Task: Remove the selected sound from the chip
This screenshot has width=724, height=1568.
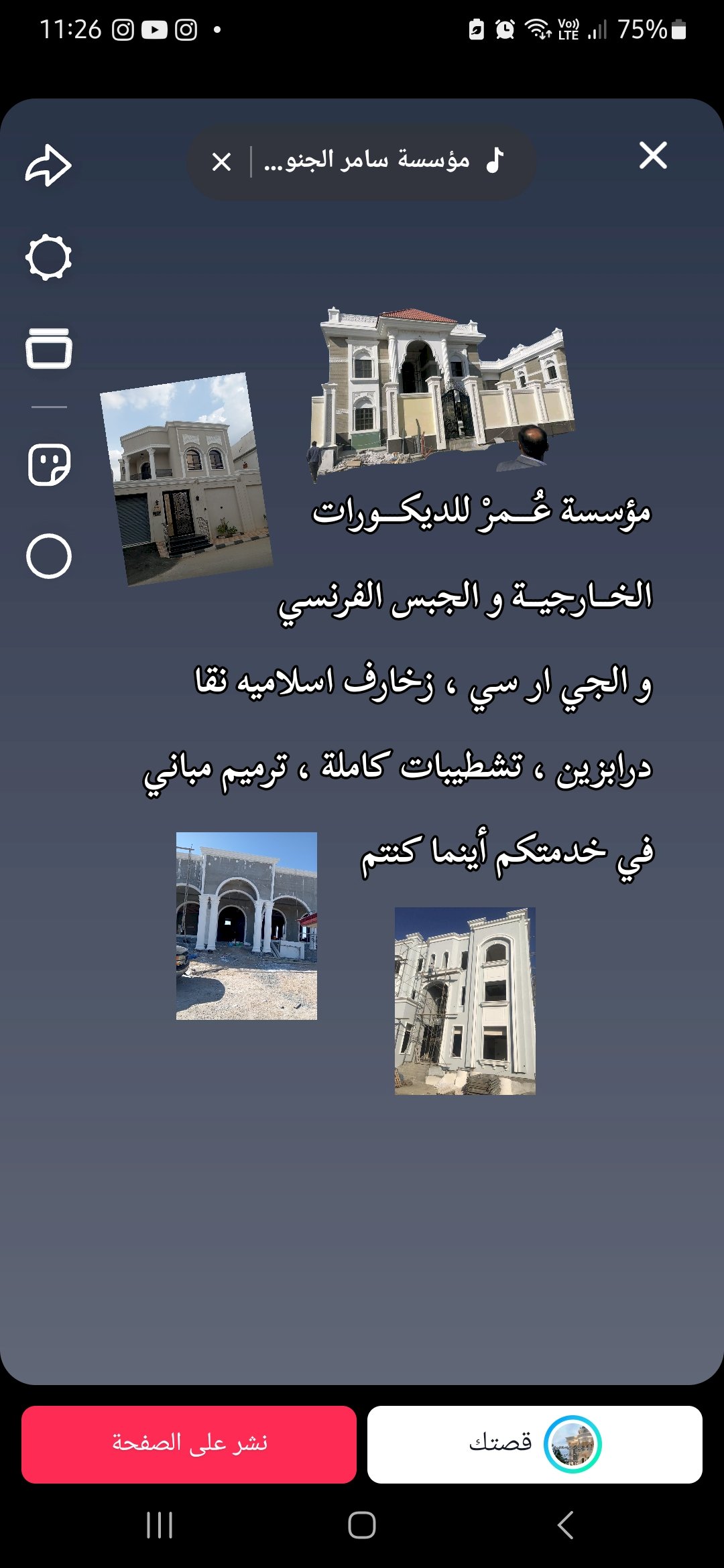Action: click(x=221, y=161)
